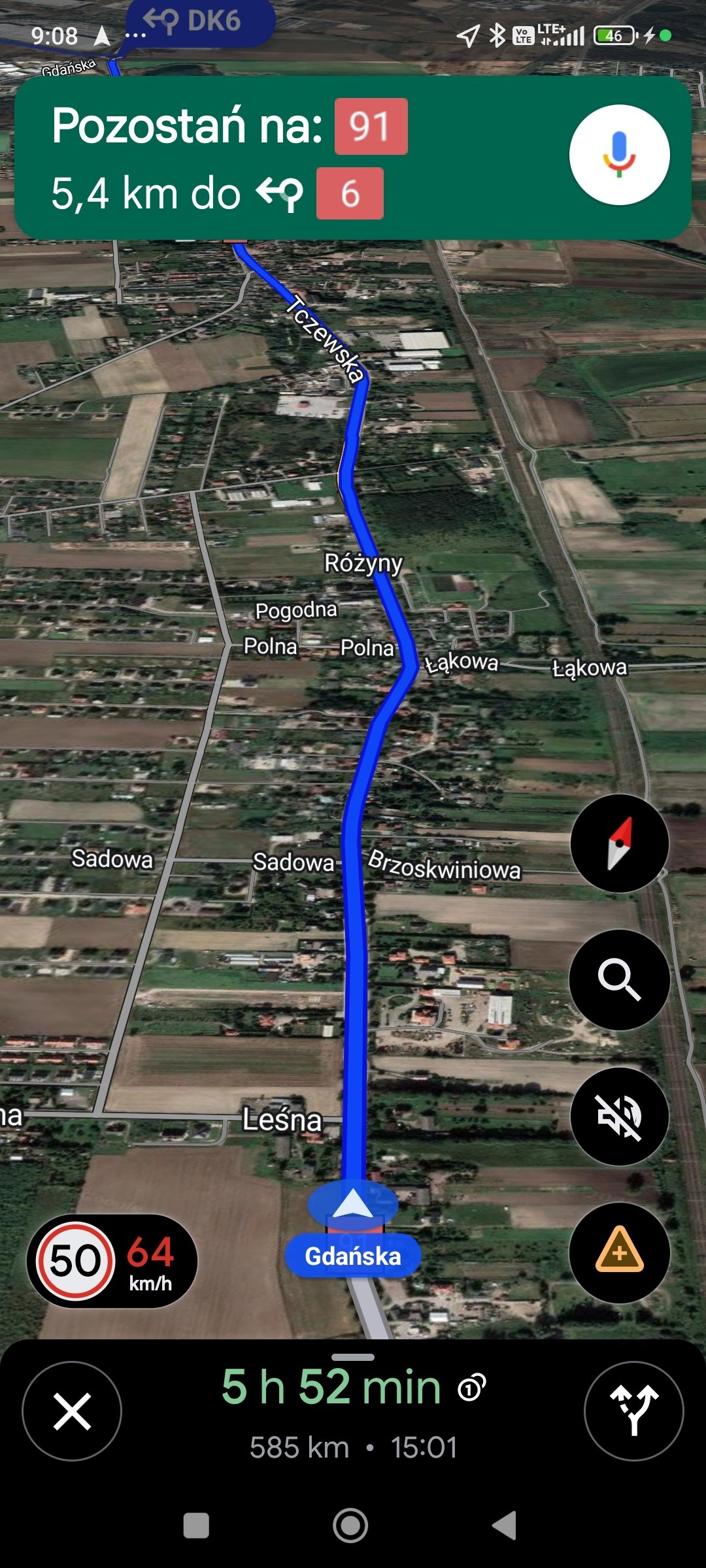
Task: Search along the route
Action: pos(619,979)
